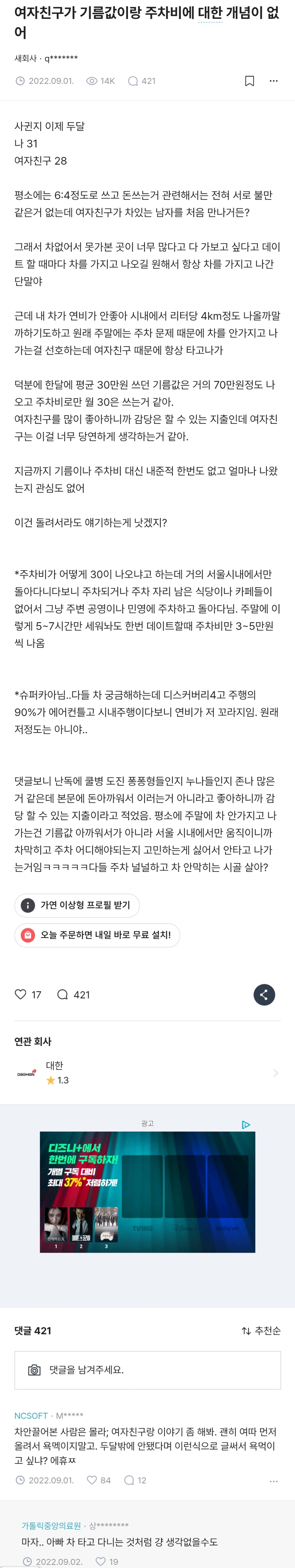Like the 가톨릭중앙의료원 reply with 19 likes

click(101, 1561)
